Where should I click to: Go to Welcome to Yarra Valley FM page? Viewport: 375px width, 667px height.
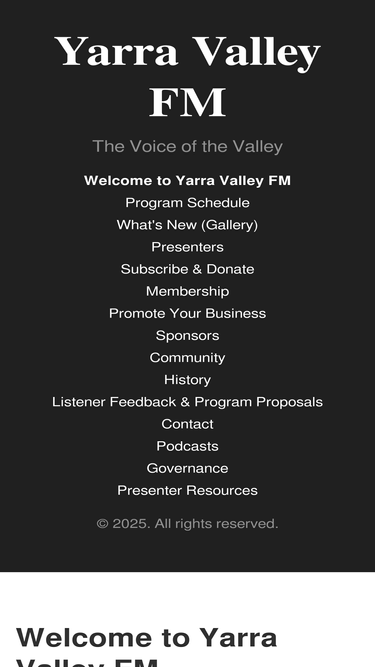pyautogui.click(x=188, y=181)
